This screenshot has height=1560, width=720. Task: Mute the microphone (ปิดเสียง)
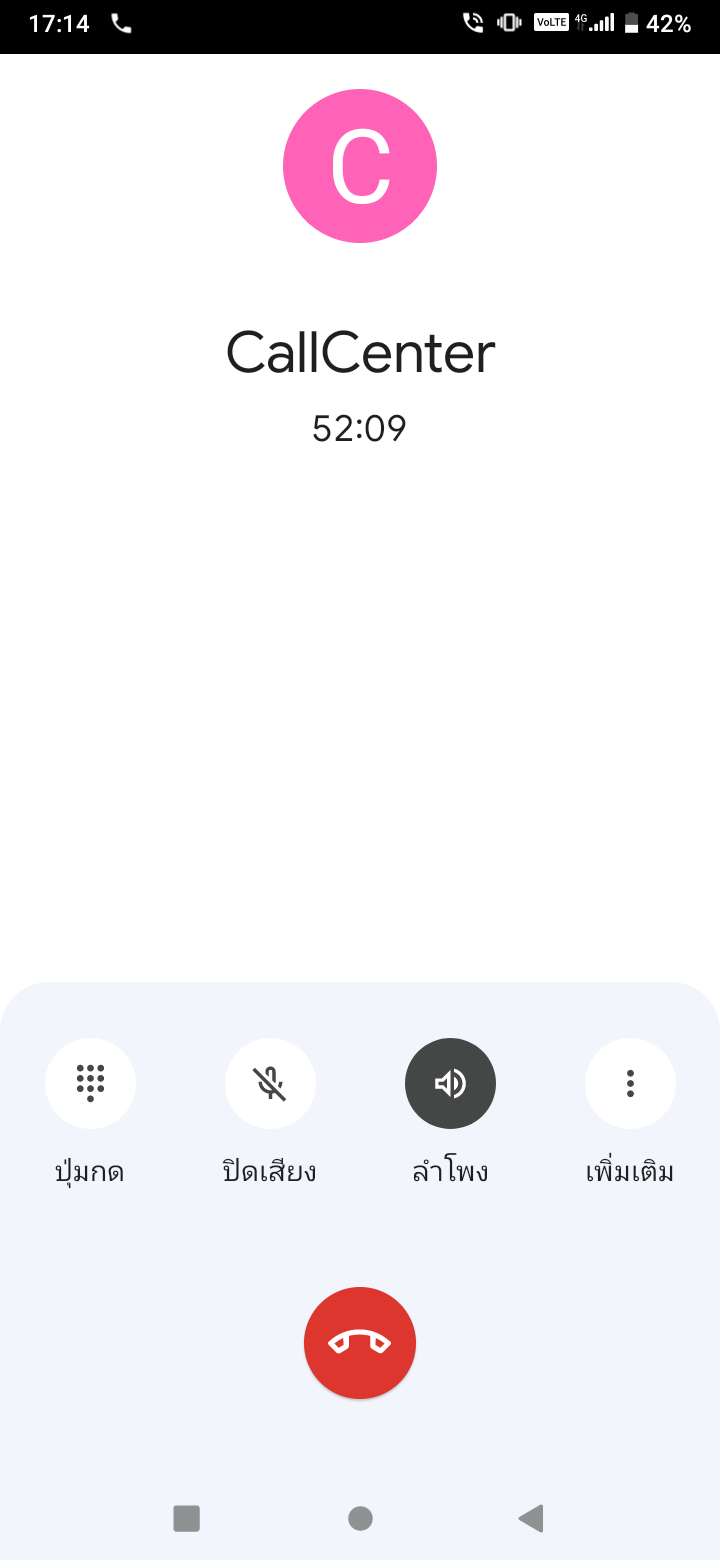(270, 1083)
